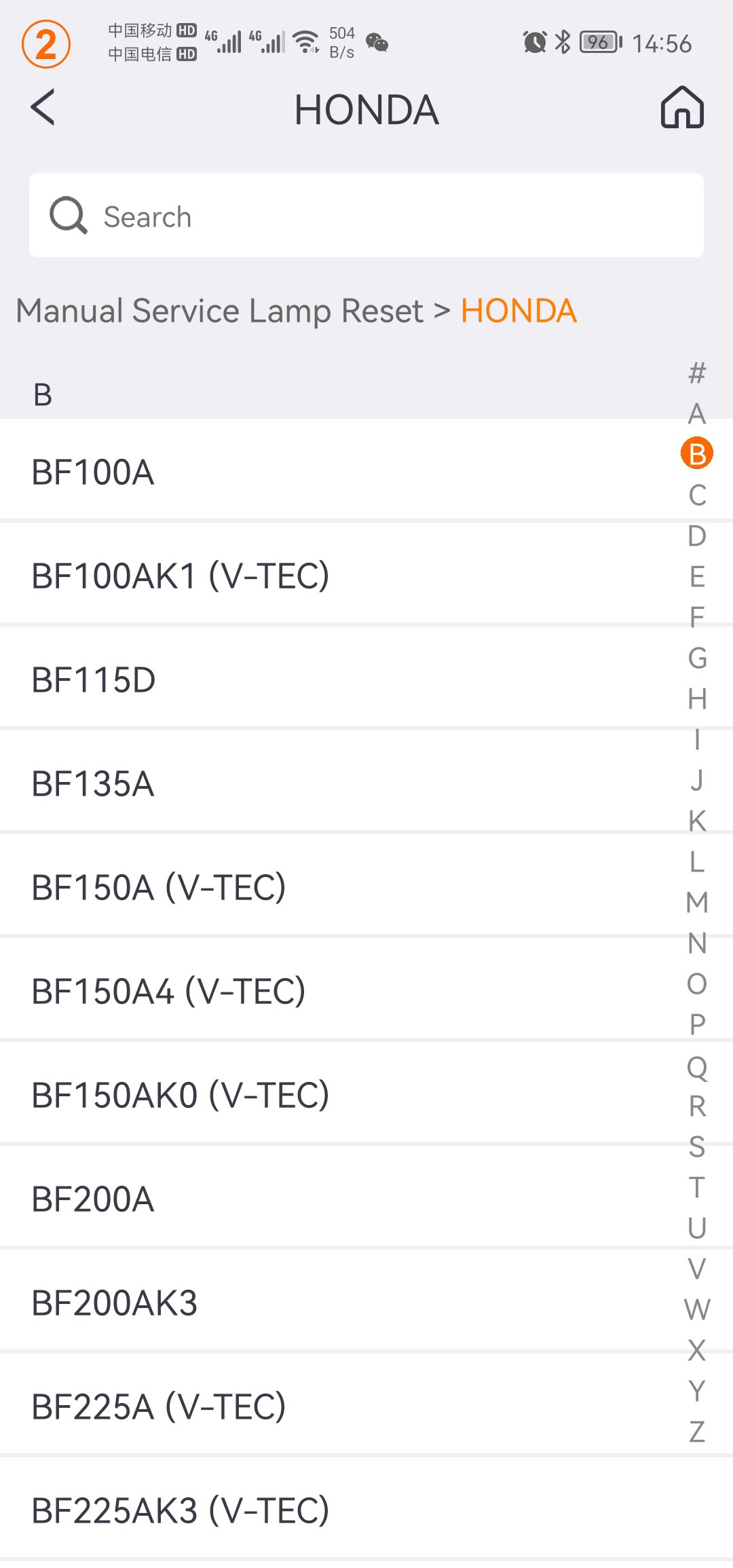This screenshot has width=733, height=1568.
Task: Jump to letter C in the index
Action: click(697, 496)
